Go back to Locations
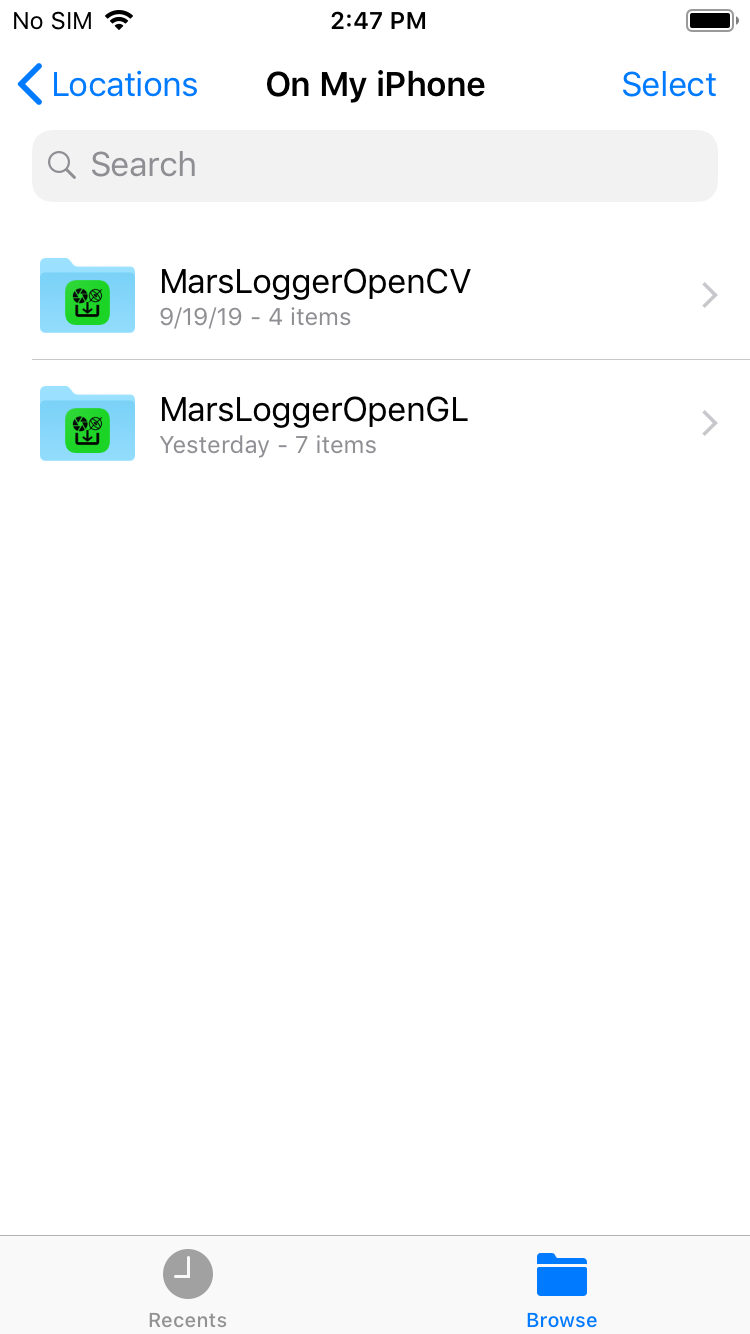This screenshot has width=750, height=1334. 108,85
